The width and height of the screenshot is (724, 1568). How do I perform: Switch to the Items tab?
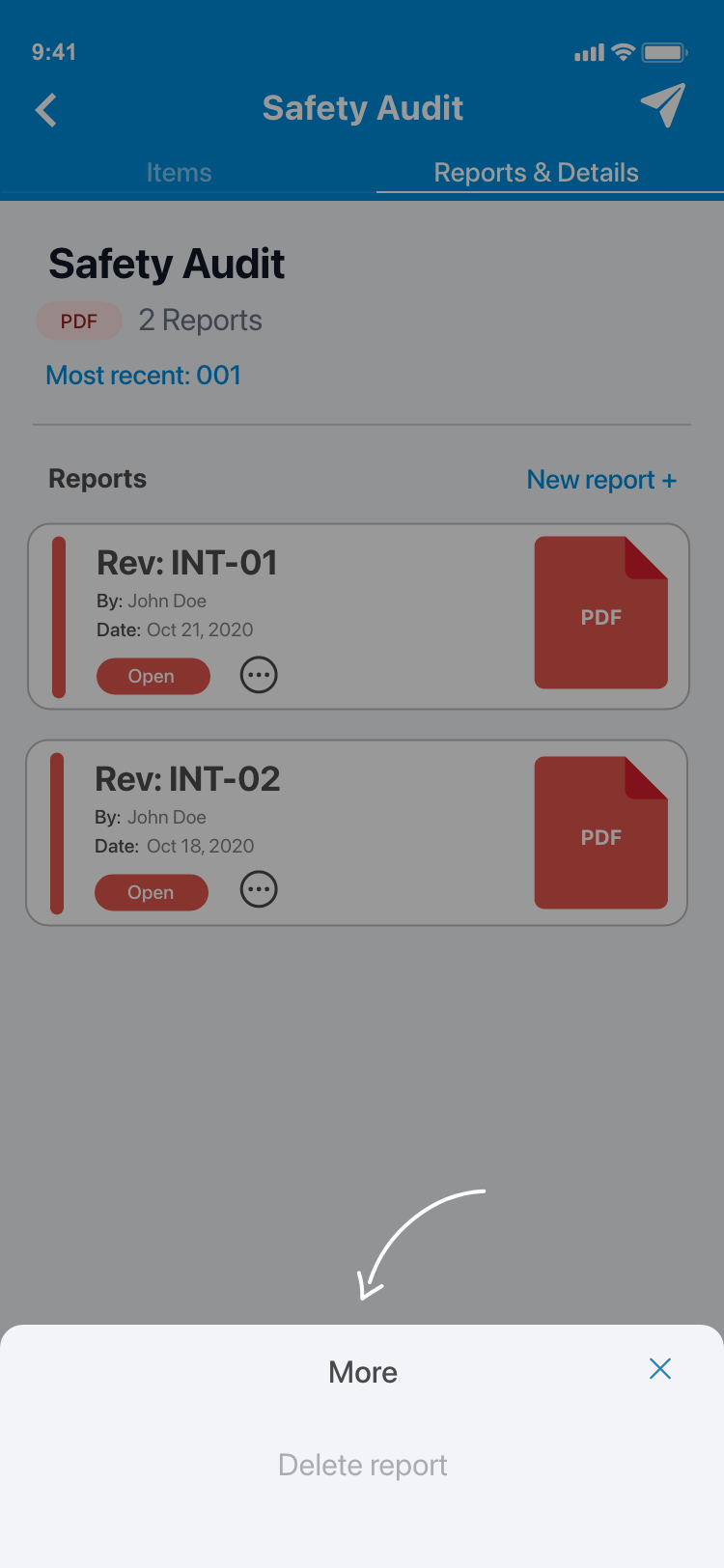coord(179,173)
